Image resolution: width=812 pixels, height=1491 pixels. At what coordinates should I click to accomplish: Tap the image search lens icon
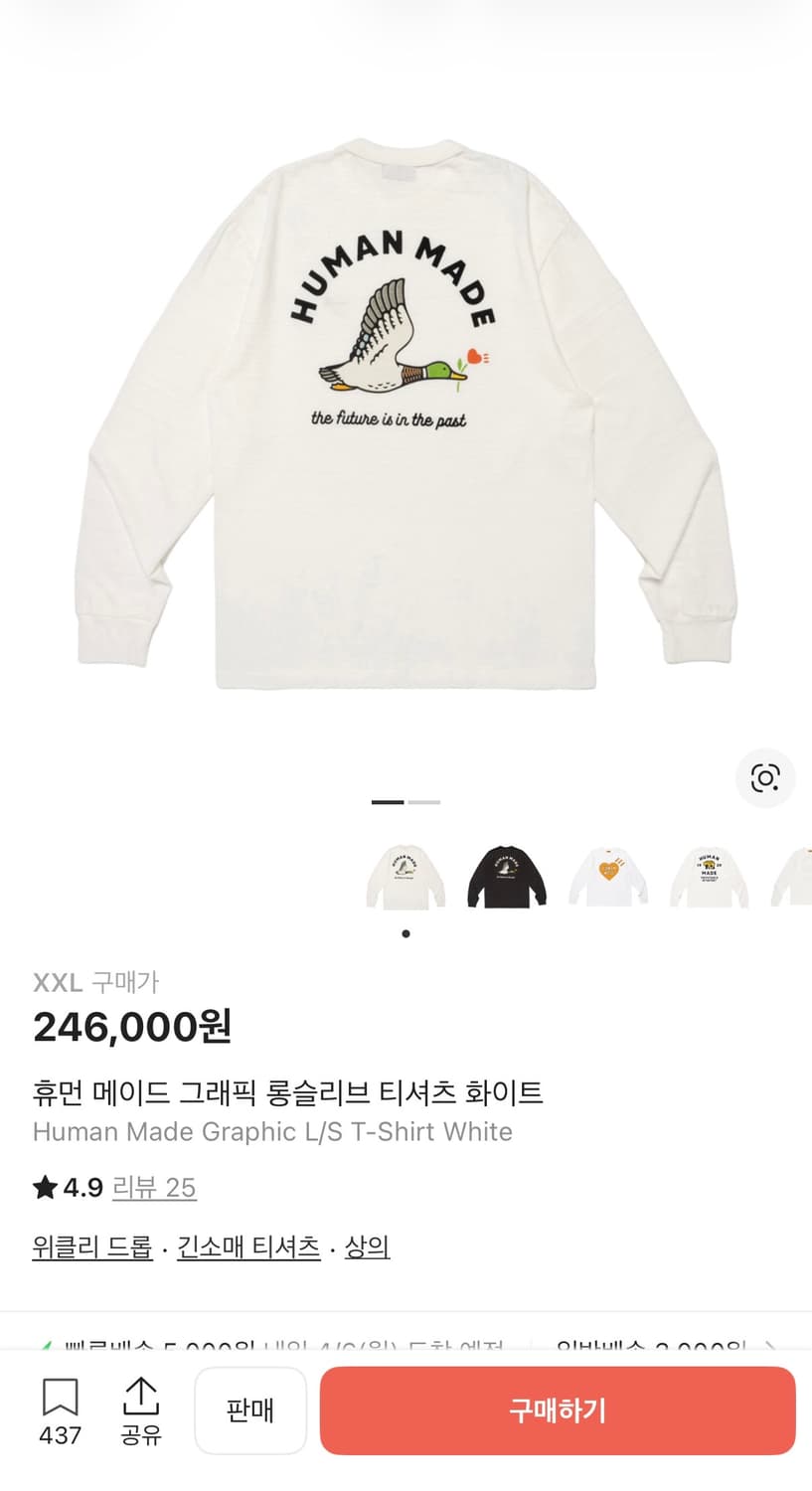(x=764, y=779)
